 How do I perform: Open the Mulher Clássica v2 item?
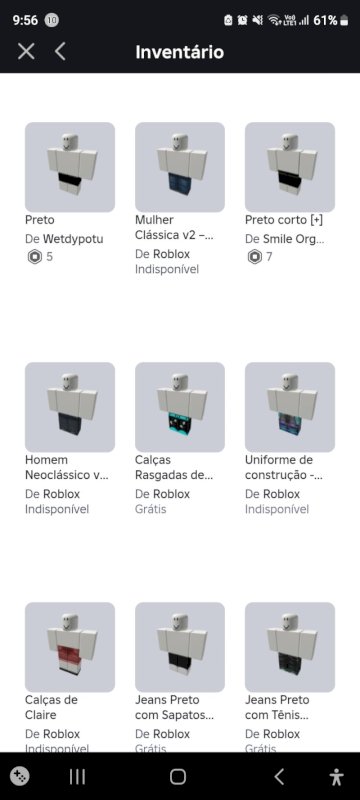point(180,167)
